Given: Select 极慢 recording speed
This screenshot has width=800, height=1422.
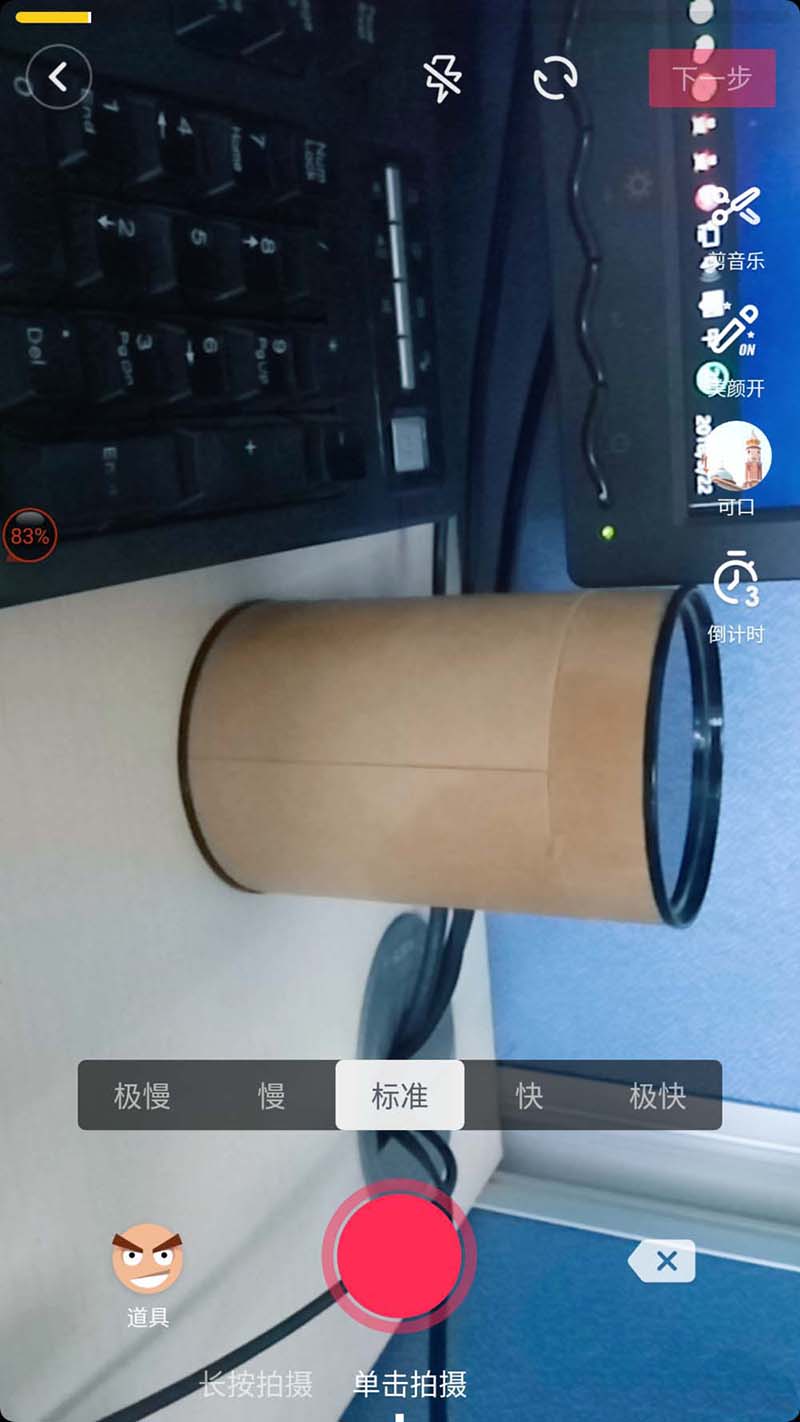Looking at the screenshot, I should pos(142,1095).
